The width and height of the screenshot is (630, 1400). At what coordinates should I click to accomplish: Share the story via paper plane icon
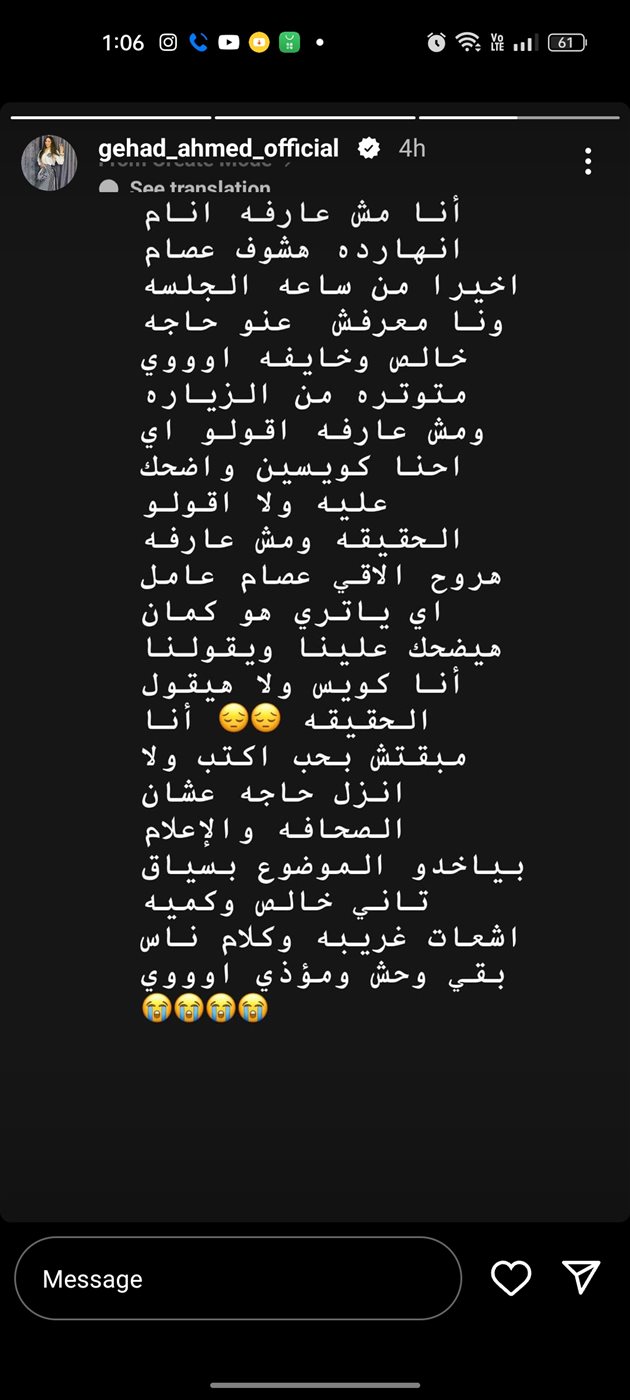[x=581, y=1277]
